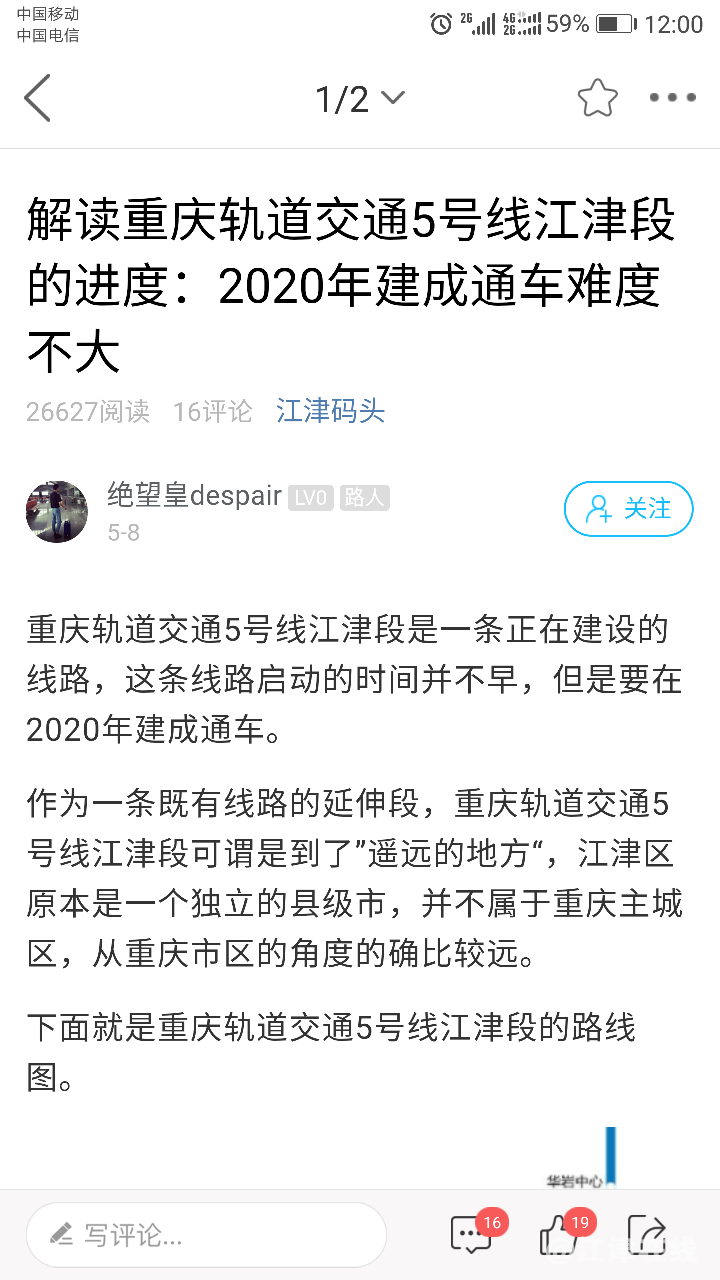Open the comments icon showing 16
The image size is (720, 1280).
472,1235
